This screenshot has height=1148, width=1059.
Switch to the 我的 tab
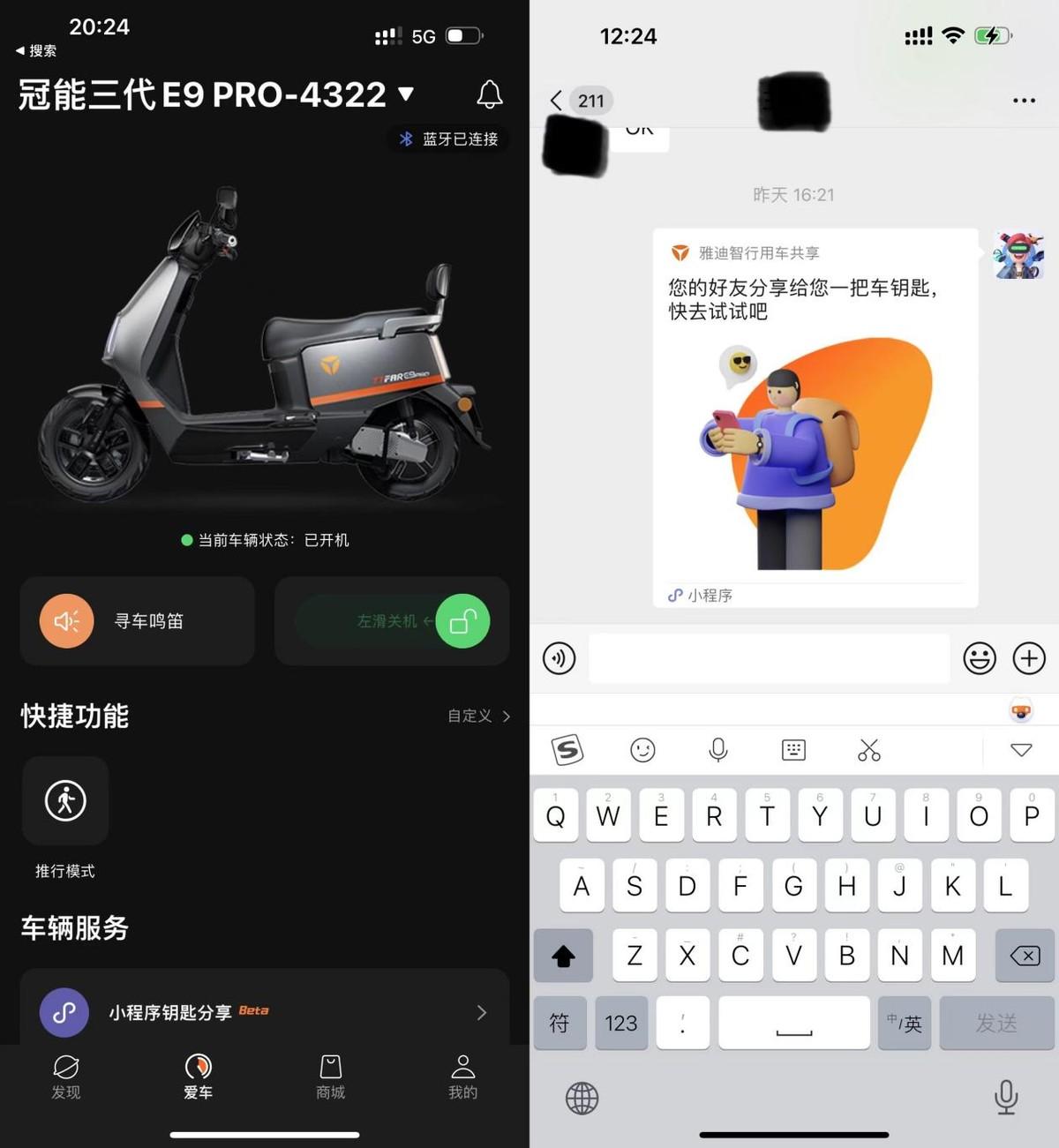pyautogui.click(x=462, y=1077)
